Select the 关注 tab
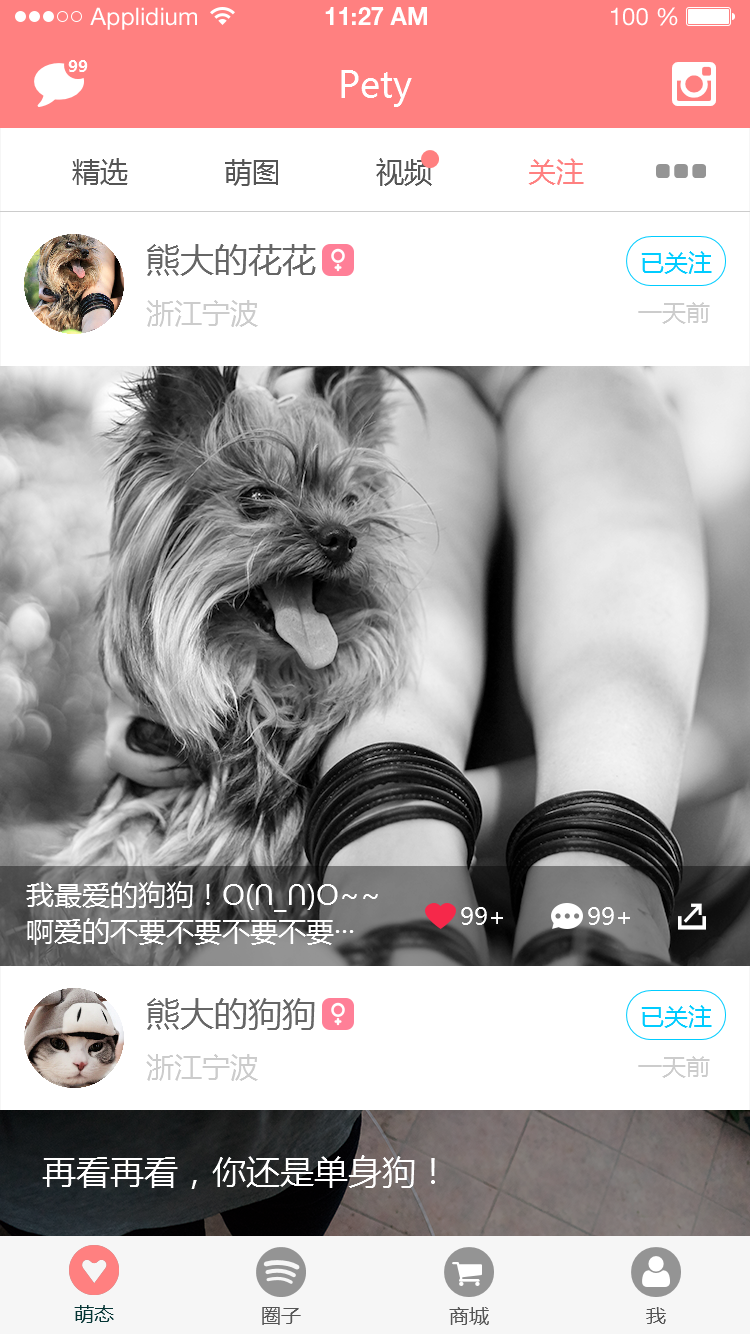This screenshot has width=750, height=1334. coord(556,172)
